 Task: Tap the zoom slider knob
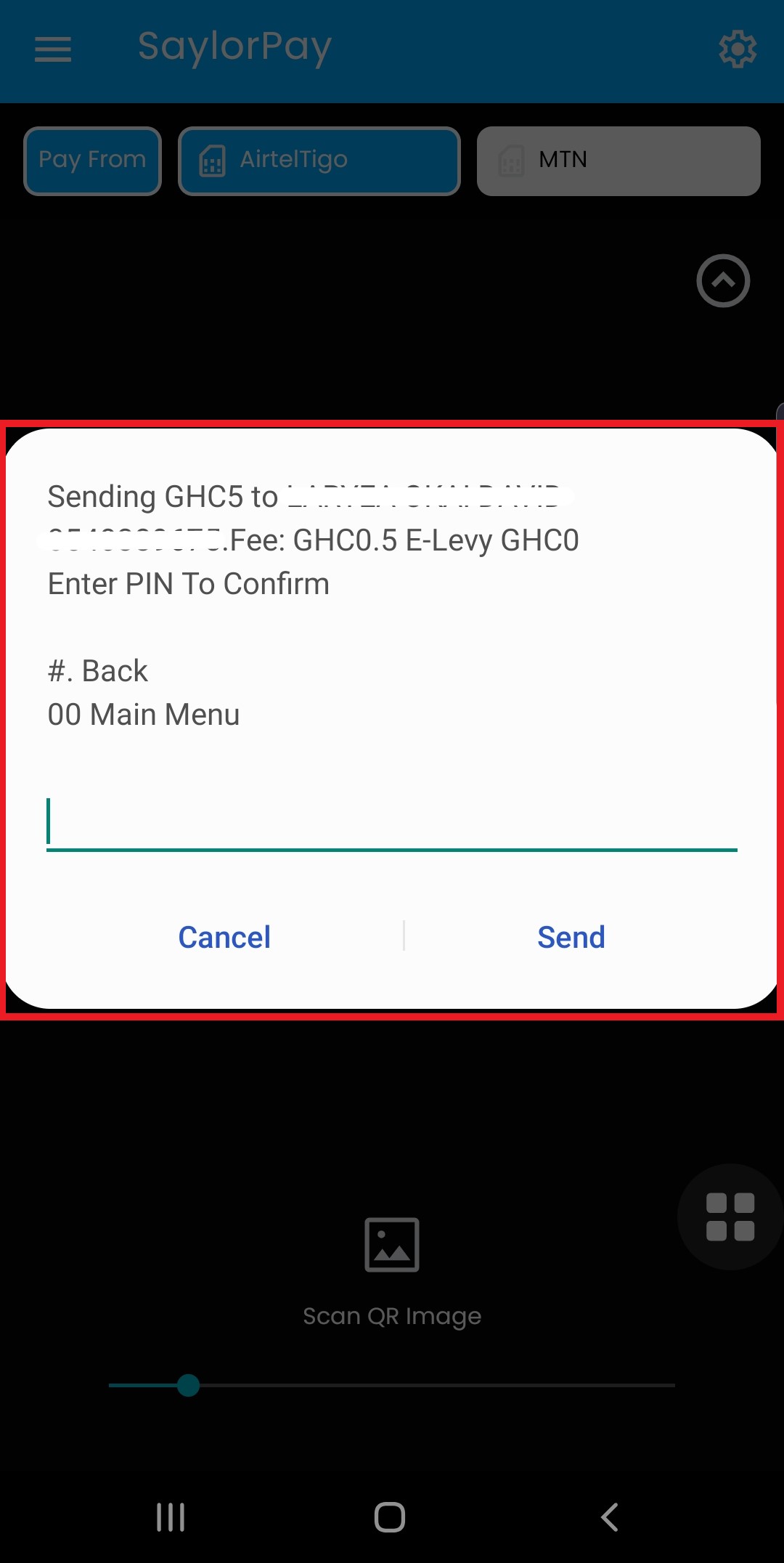tap(189, 1385)
